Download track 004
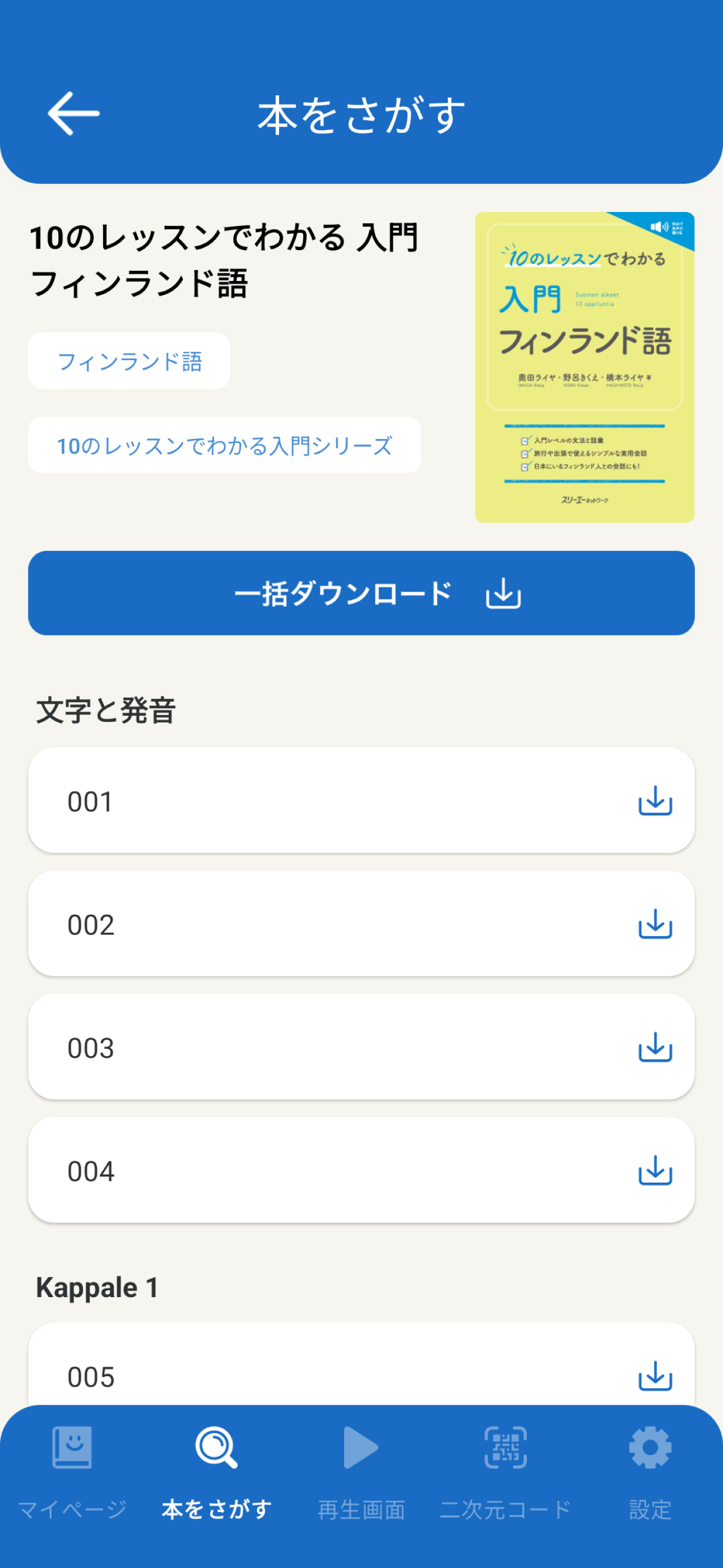 coord(655,1170)
